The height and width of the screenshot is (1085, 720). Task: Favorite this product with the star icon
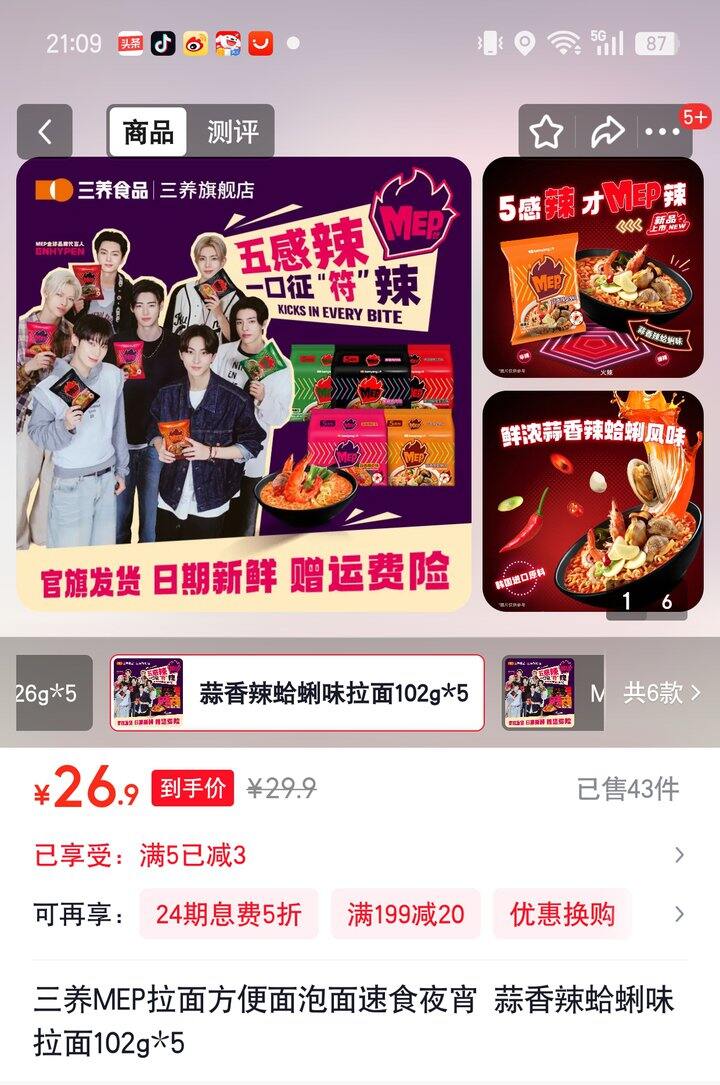pos(547,131)
